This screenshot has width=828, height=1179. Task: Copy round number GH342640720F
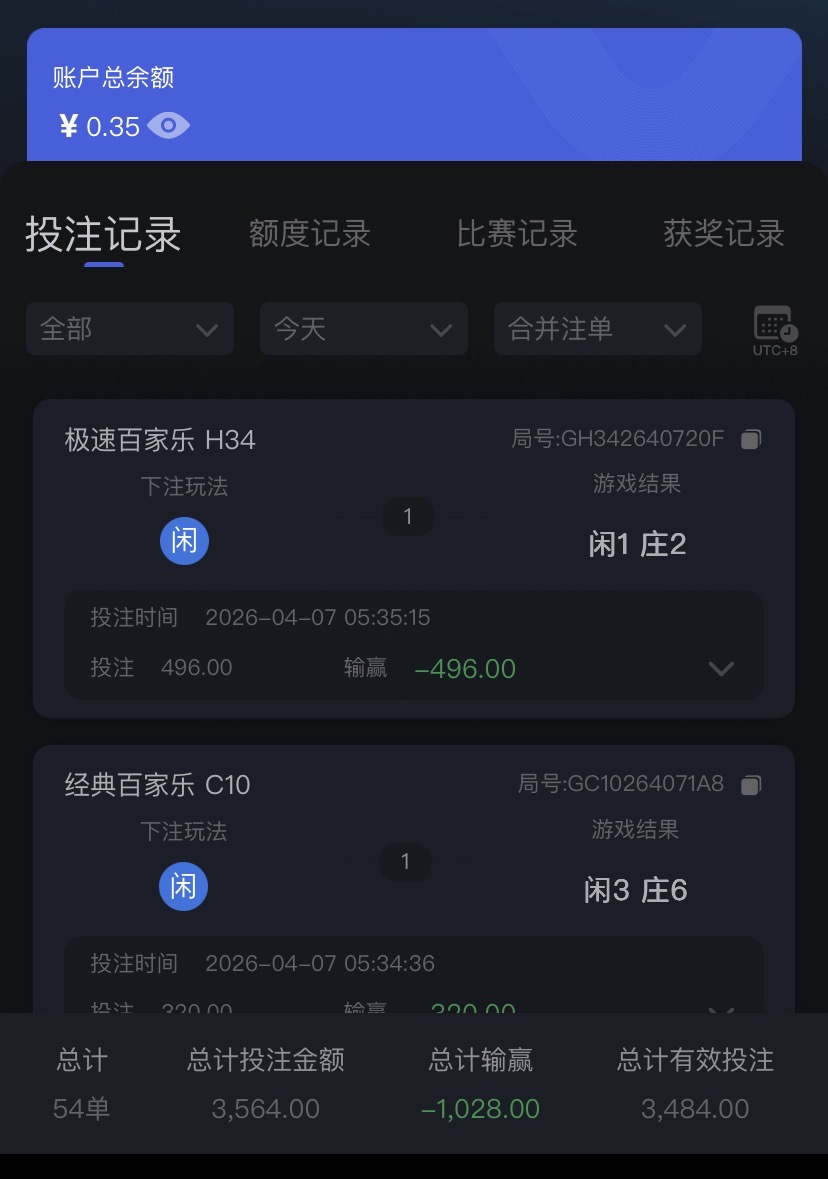pos(751,439)
